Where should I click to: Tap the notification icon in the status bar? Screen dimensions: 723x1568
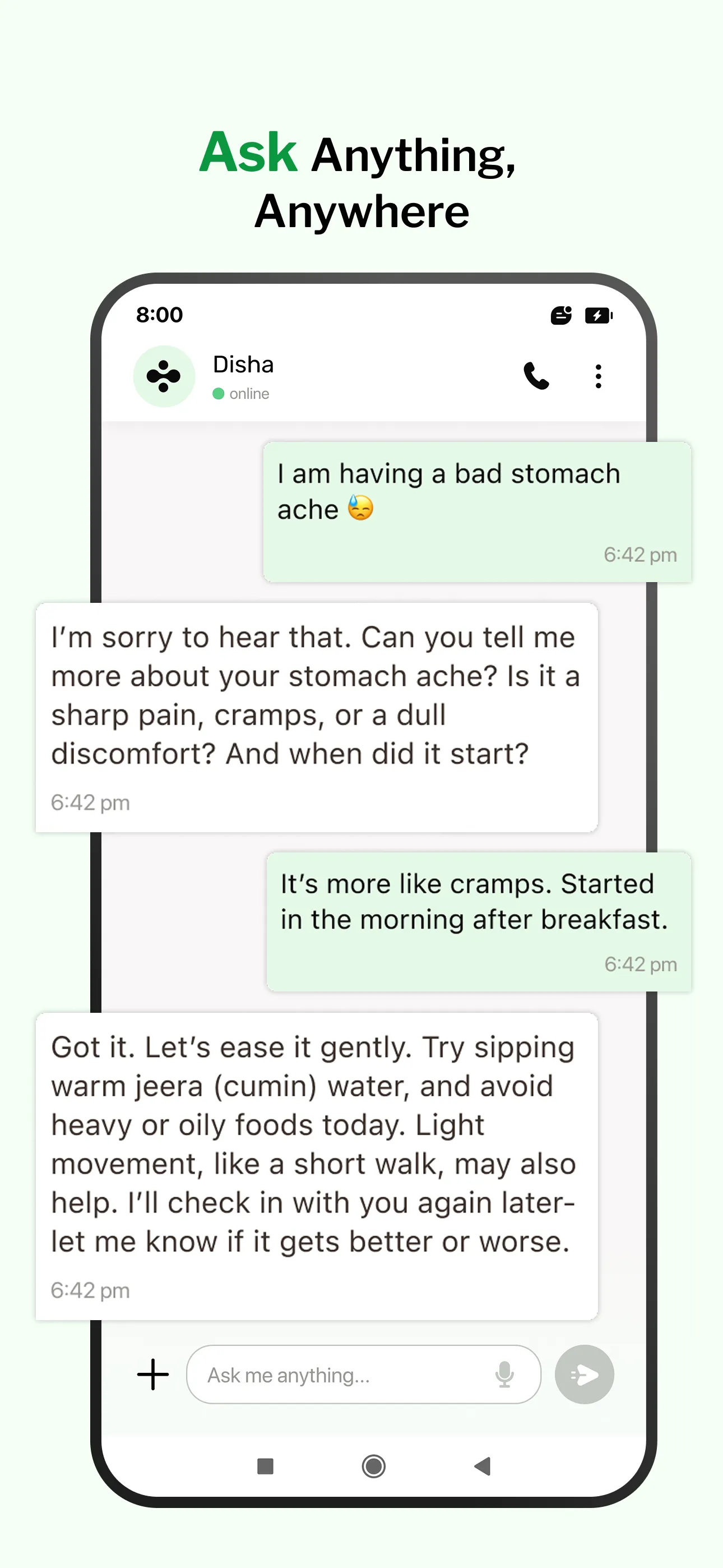(560, 315)
